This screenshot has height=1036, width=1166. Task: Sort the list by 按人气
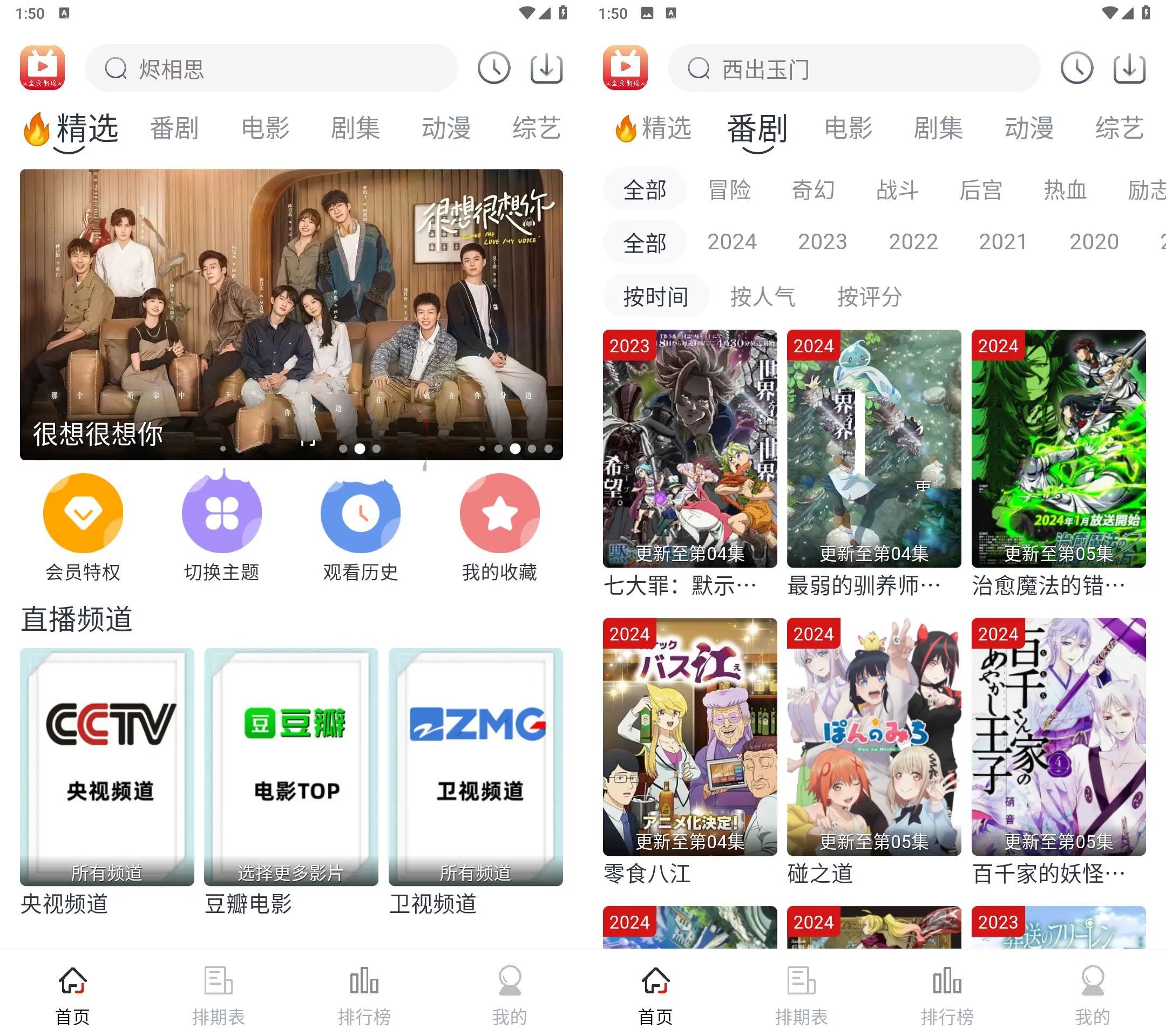[763, 296]
